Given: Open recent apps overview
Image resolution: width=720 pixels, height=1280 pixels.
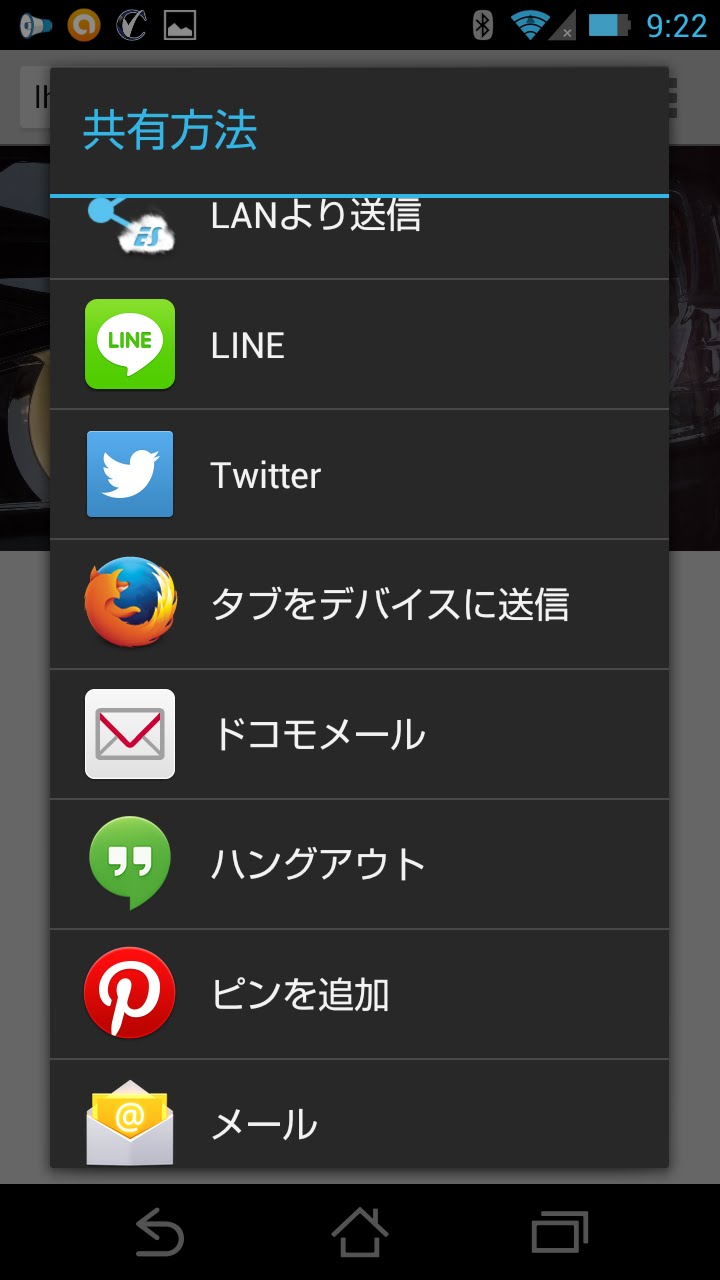Looking at the screenshot, I should (559, 1231).
